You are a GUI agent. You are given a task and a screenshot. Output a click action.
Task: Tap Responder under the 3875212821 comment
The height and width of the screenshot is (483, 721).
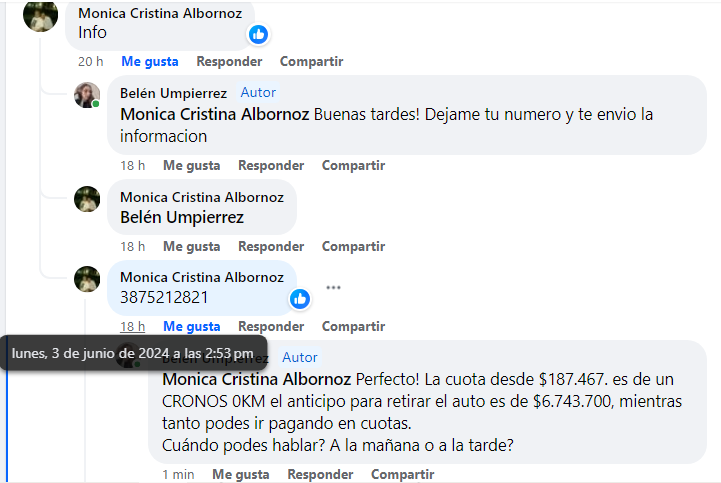click(271, 326)
